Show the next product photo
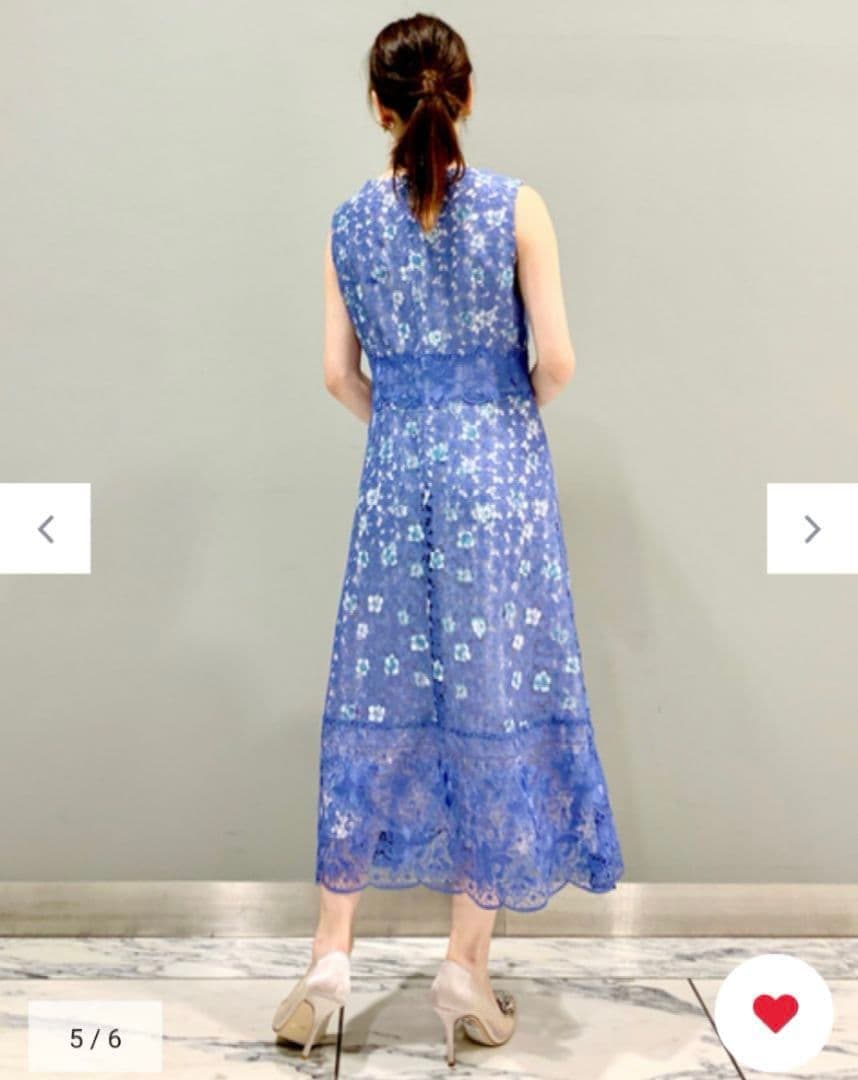The height and width of the screenshot is (1080, 858). [812, 529]
